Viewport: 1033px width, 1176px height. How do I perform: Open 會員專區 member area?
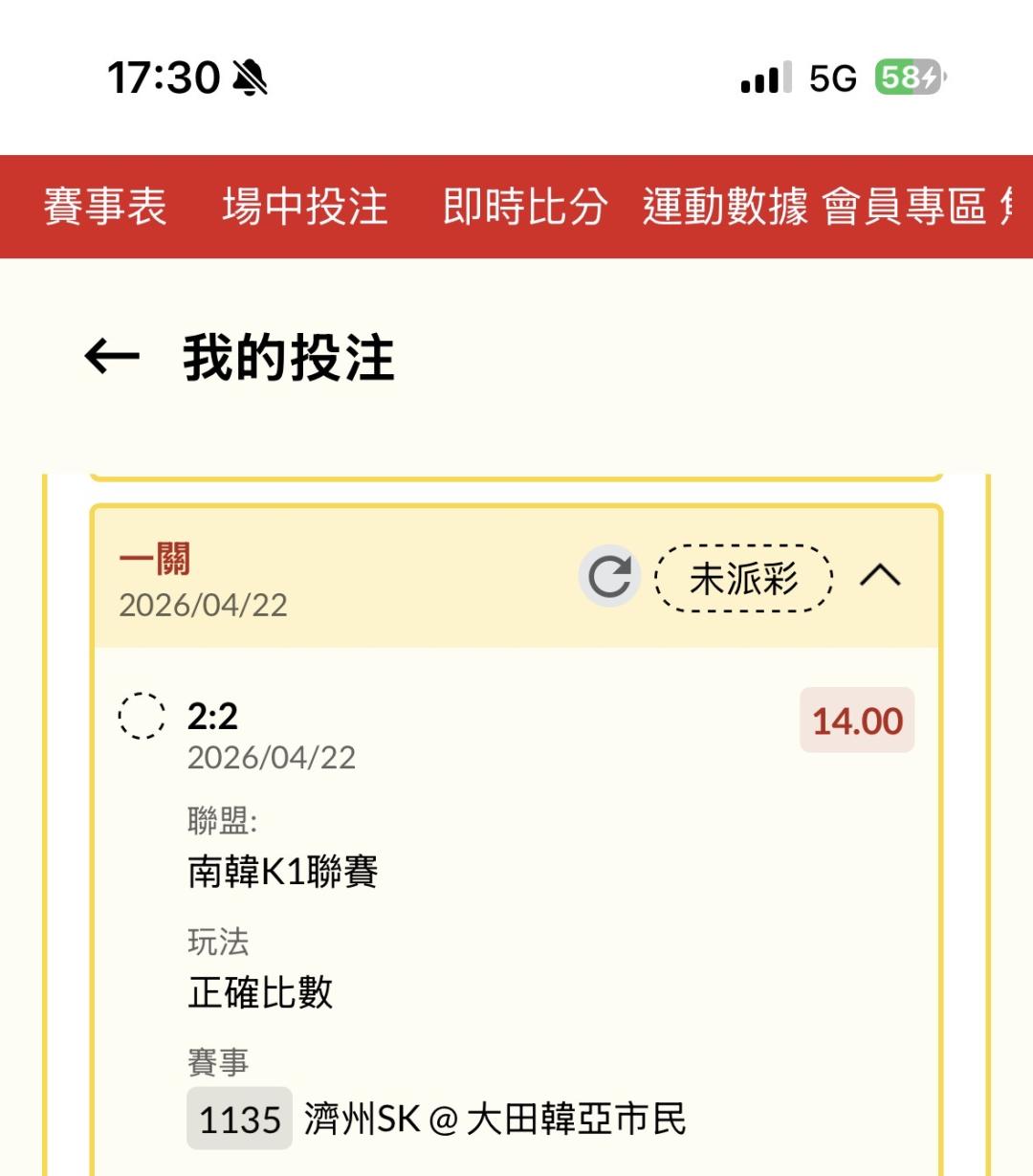pyautogui.click(x=904, y=207)
